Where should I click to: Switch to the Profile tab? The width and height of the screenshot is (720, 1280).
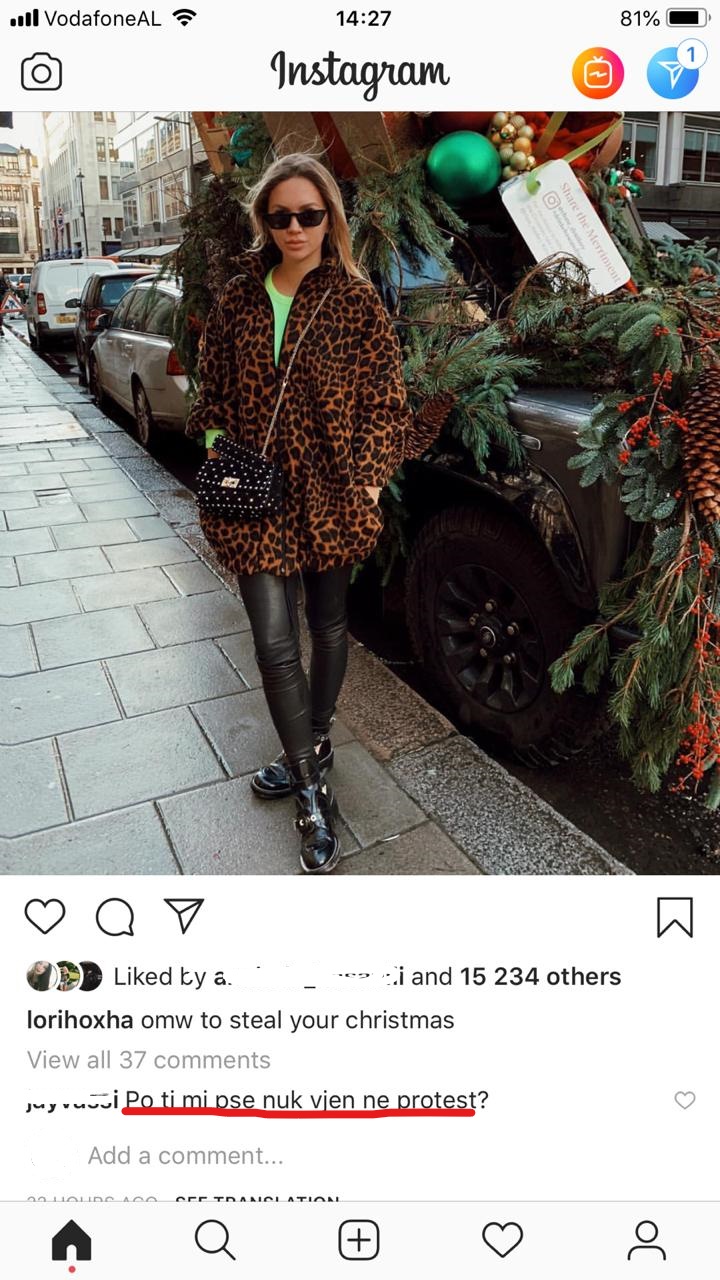pos(646,1240)
